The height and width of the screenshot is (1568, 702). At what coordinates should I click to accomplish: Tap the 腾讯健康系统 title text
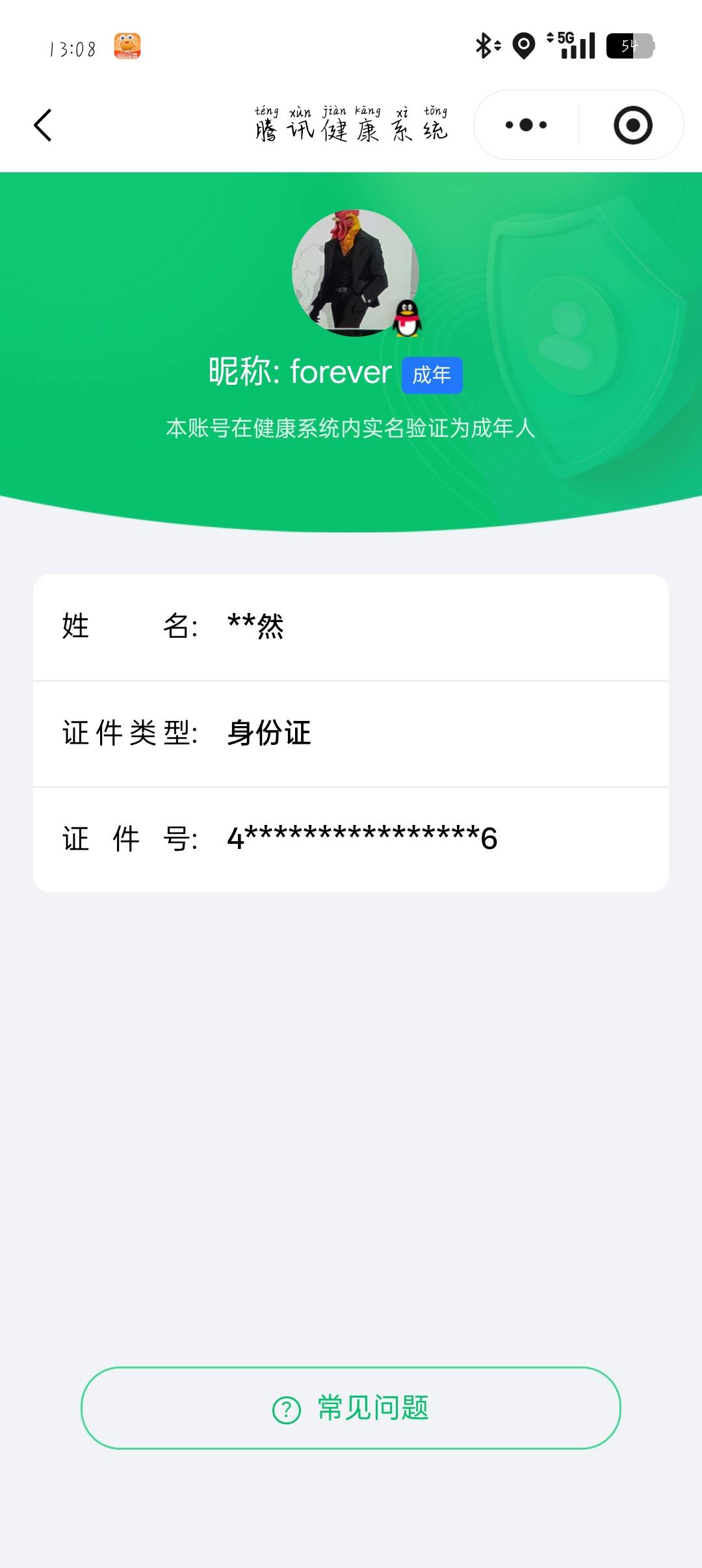coord(351,127)
